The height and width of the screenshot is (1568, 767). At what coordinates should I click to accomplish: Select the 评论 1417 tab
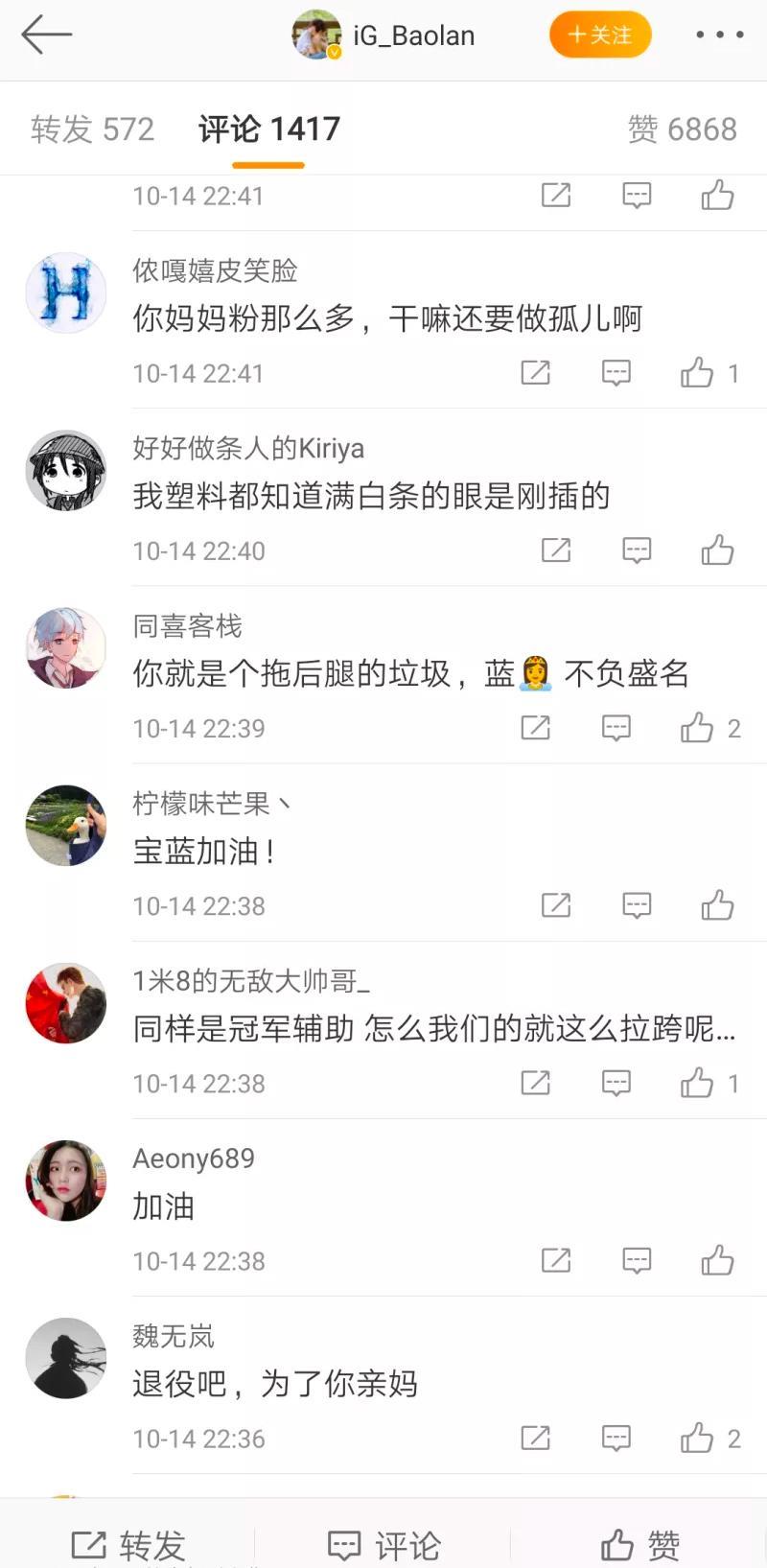268,129
